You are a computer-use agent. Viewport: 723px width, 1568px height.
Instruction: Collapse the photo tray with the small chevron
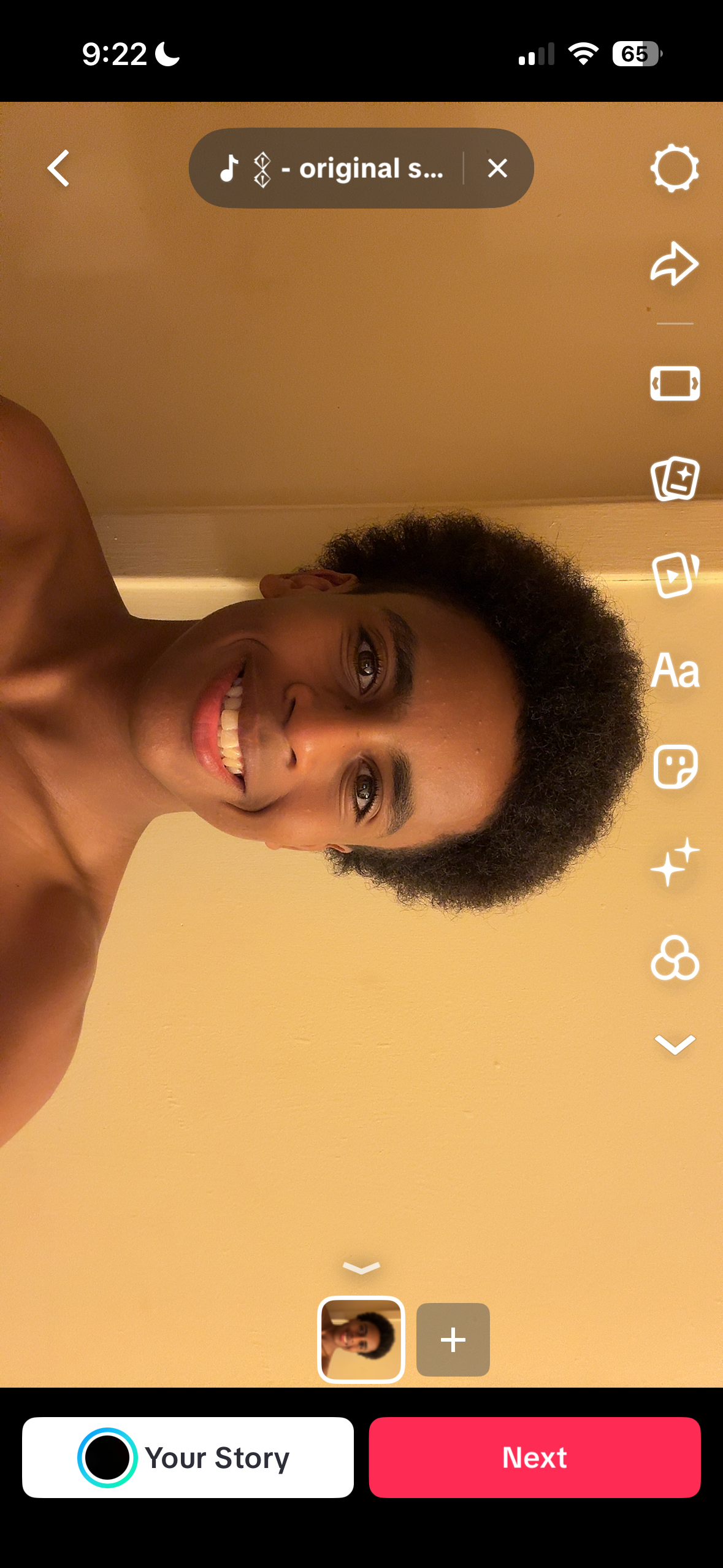361,1267
